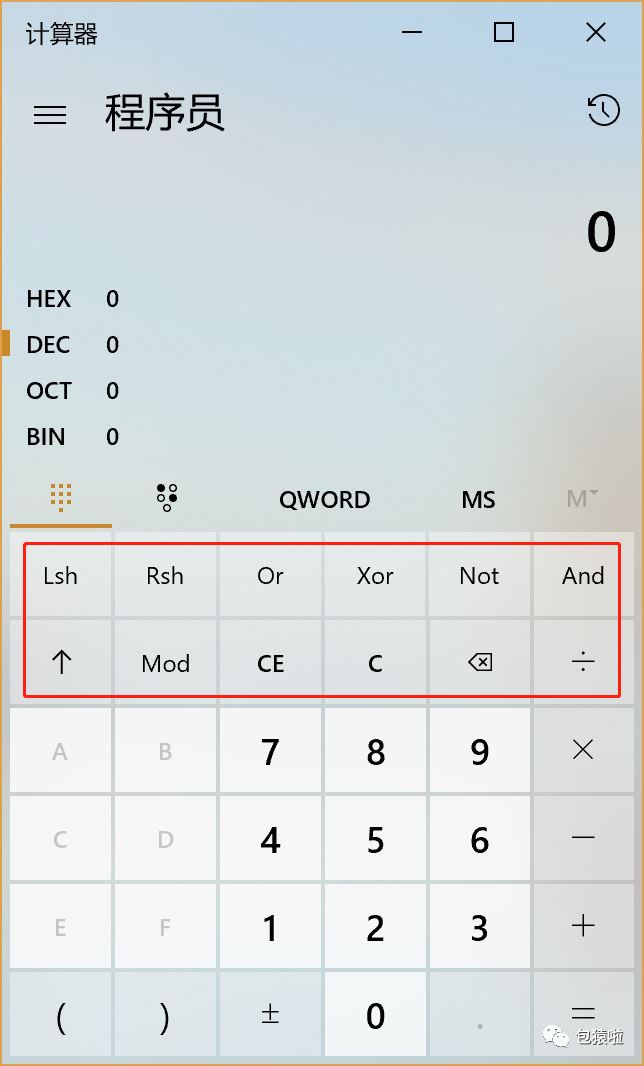Toggle sign with plus-minus key
Screen dimensions: 644x1066
coord(270,1014)
